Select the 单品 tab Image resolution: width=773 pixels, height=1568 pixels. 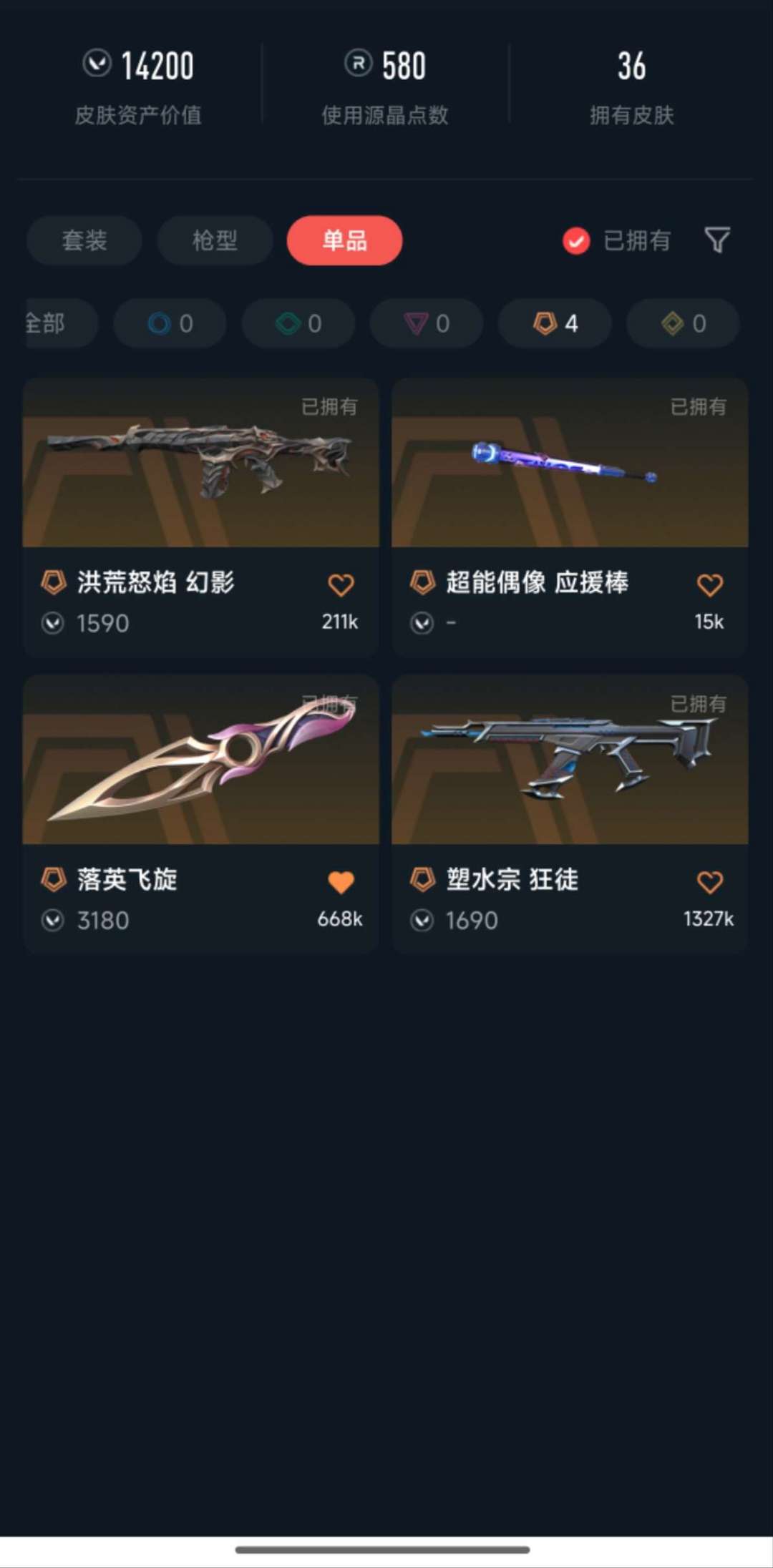coord(345,240)
